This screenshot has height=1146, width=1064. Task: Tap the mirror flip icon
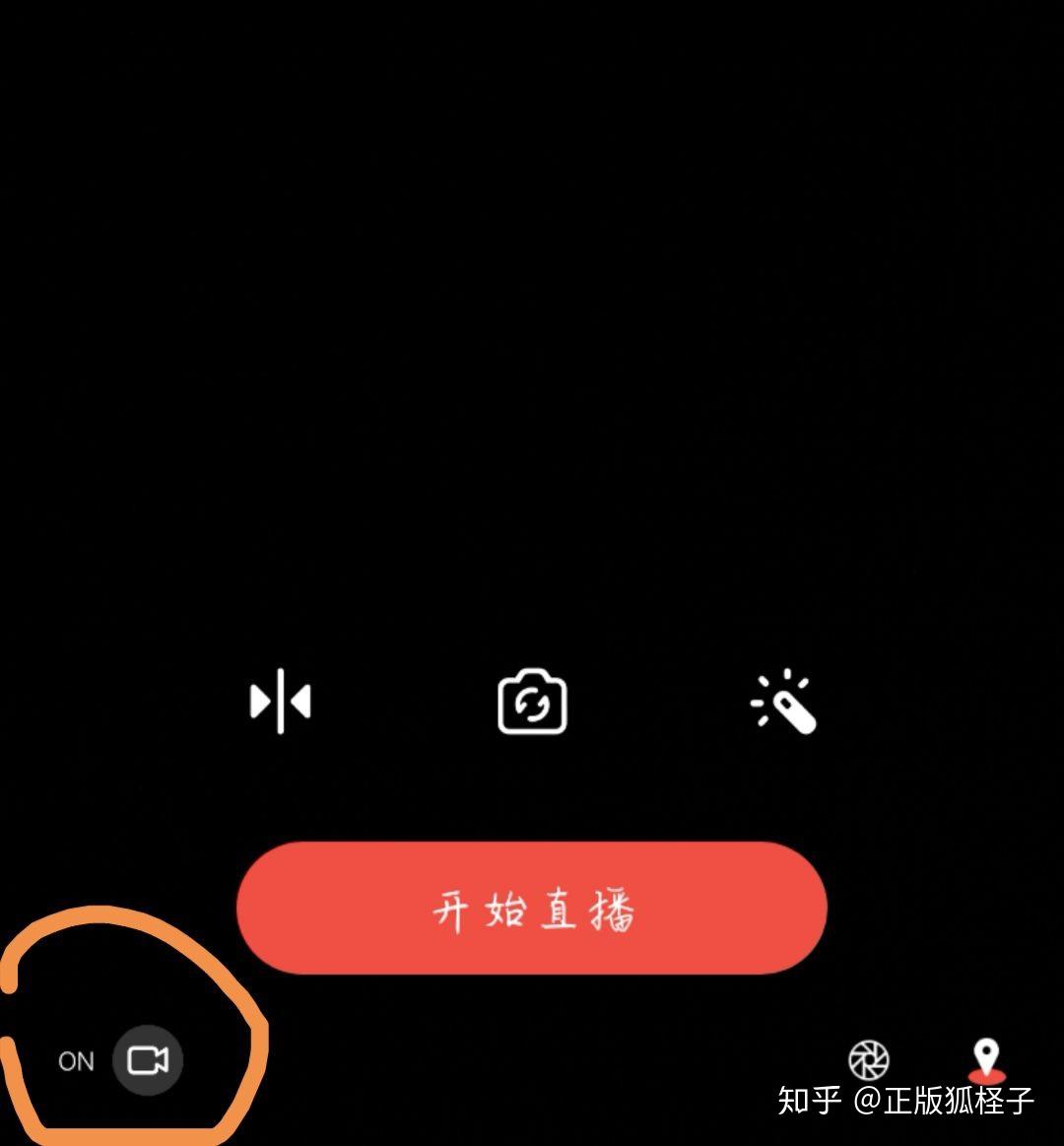pos(281,702)
